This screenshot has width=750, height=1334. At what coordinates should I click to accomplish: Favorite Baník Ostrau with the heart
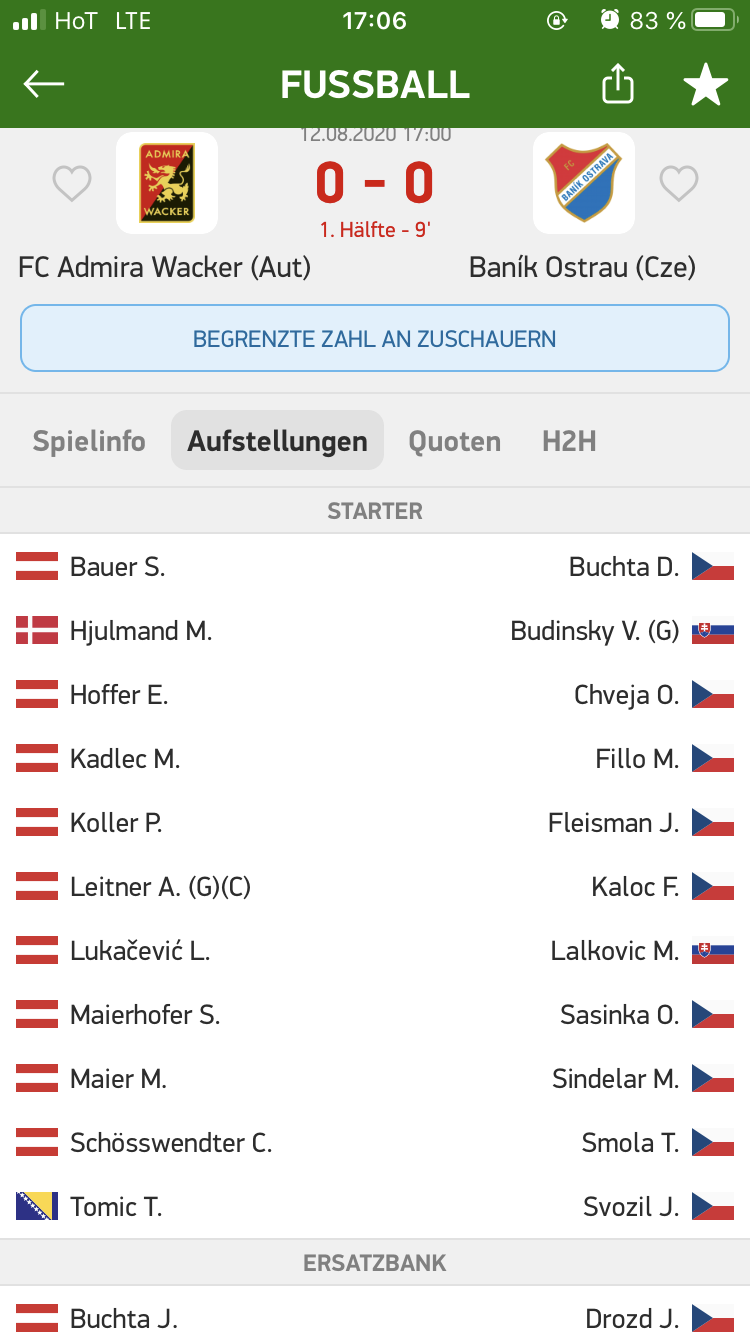[678, 184]
